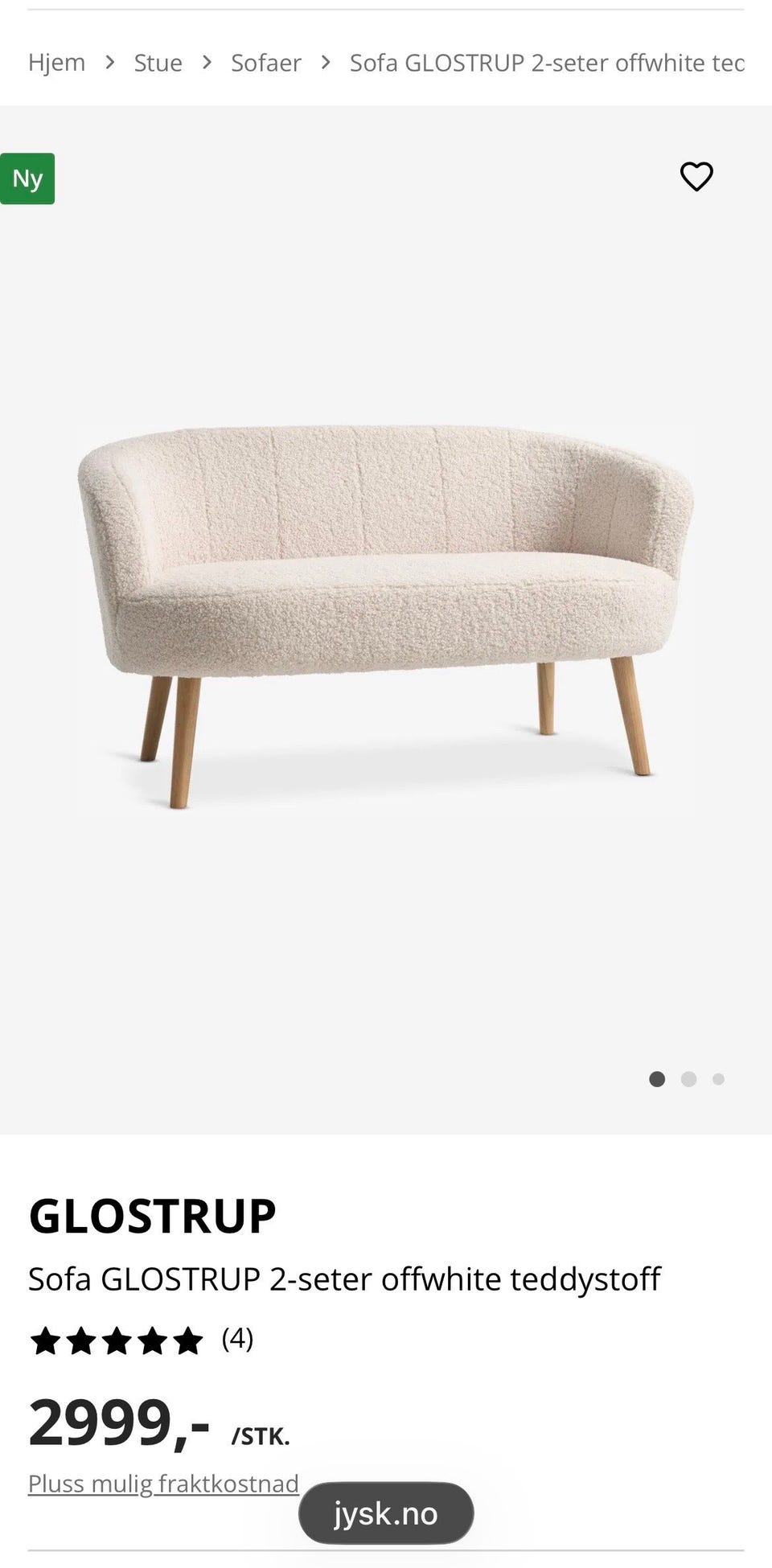Viewport: 772px width, 1568px height.
Task: Select the second image indicator dot
Action: [688, 1079]
